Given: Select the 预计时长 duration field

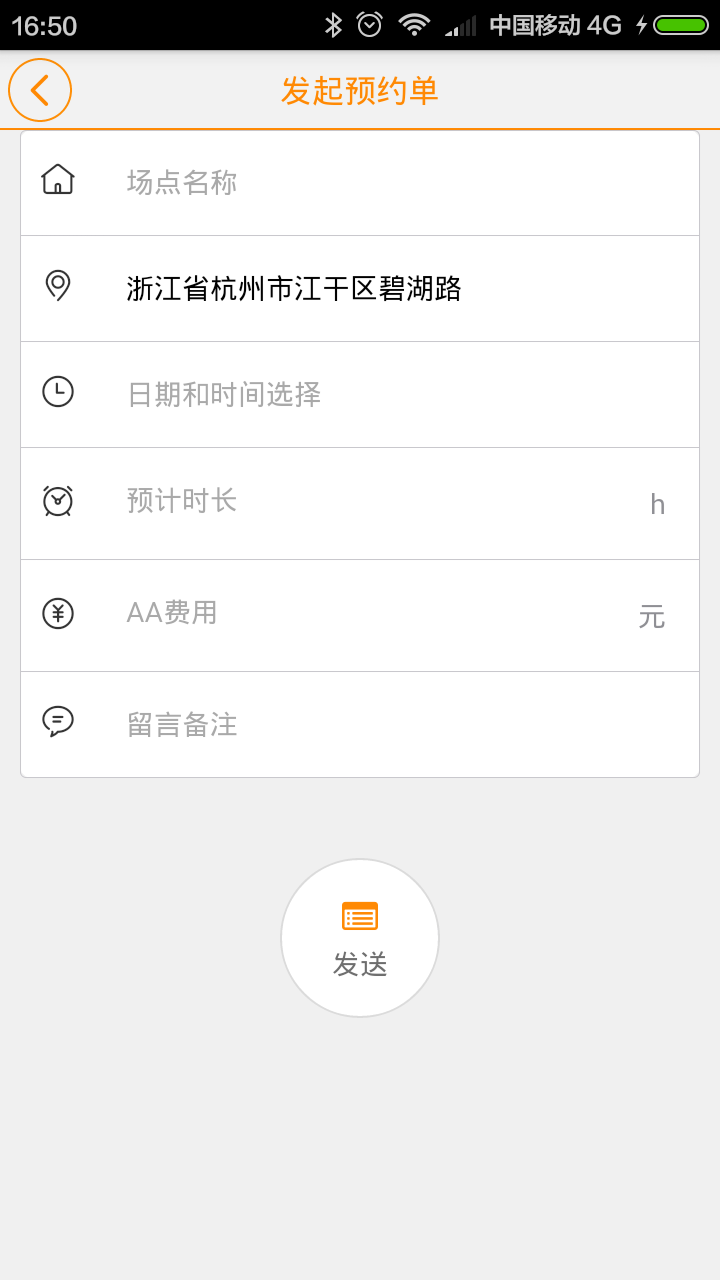Looking at the screenshot, I should click(x=360, y=504).
